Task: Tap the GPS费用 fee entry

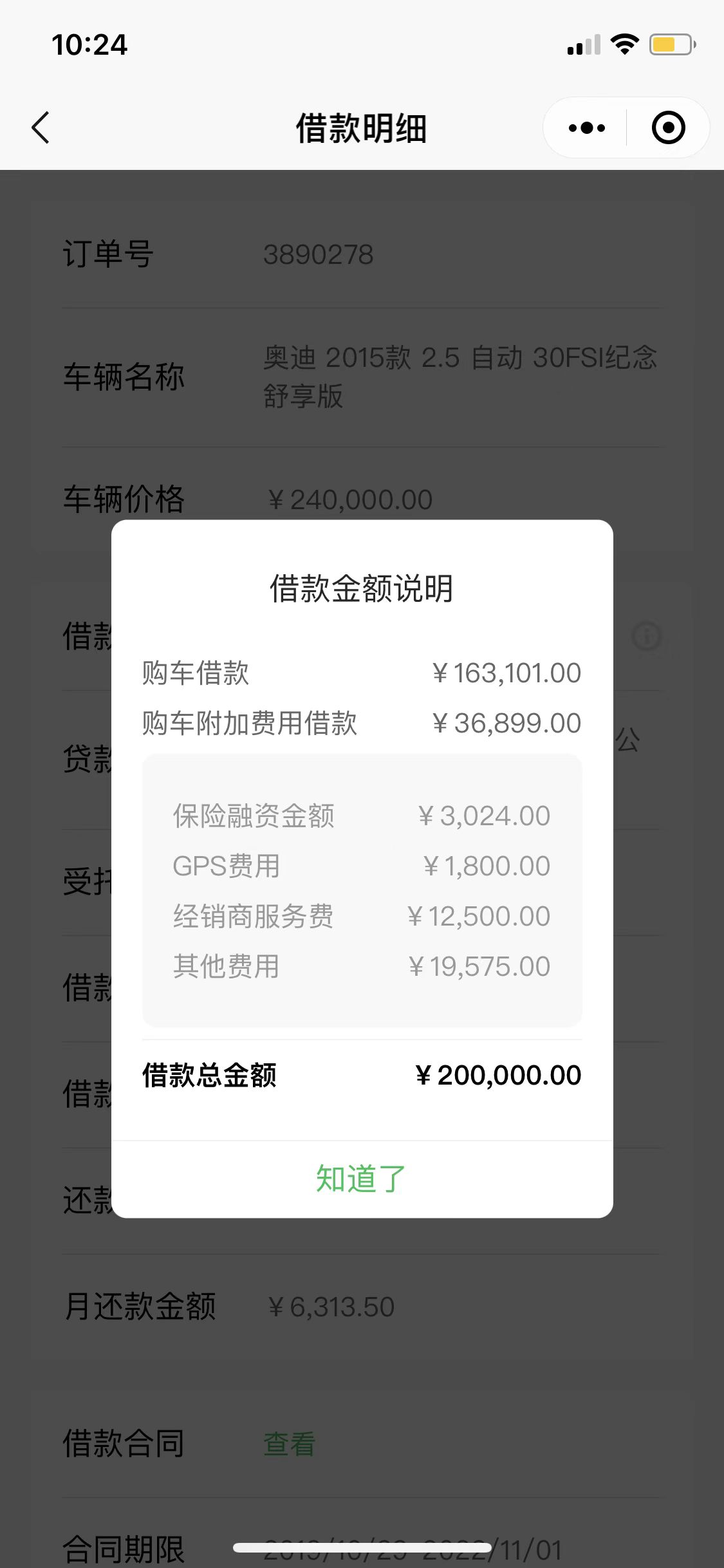Action: 360,865
